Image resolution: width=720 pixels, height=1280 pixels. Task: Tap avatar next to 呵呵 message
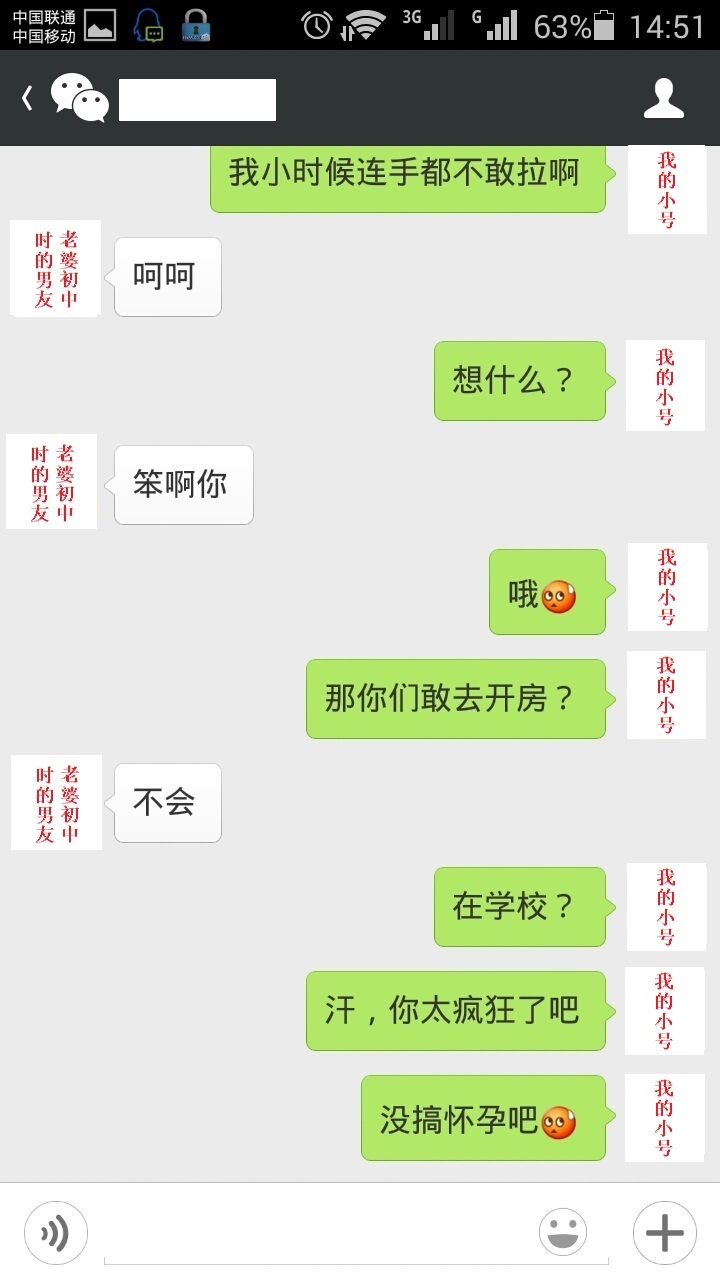(56, 269)
